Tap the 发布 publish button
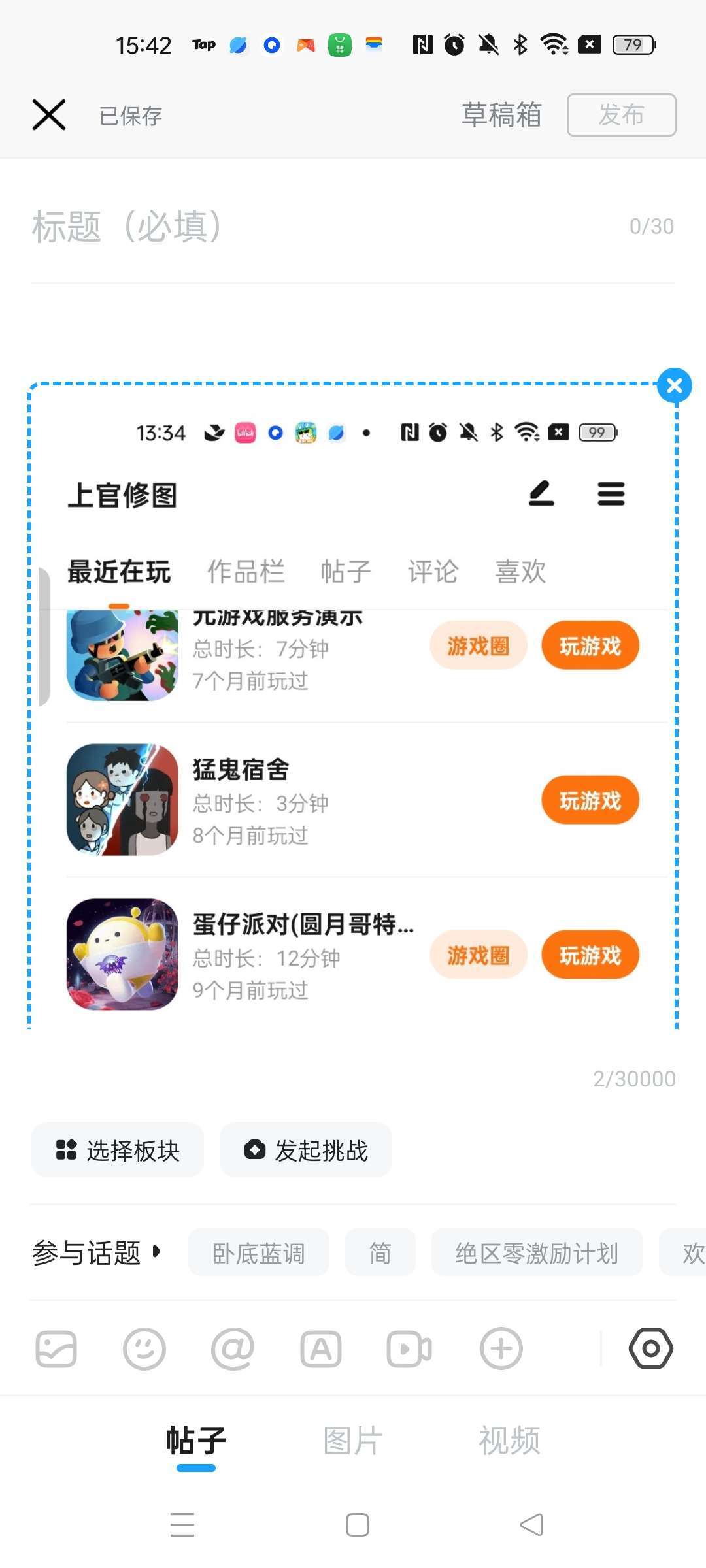Image resolution: width=706 pixels, height=1568 pixels. (x=621, y=115)
